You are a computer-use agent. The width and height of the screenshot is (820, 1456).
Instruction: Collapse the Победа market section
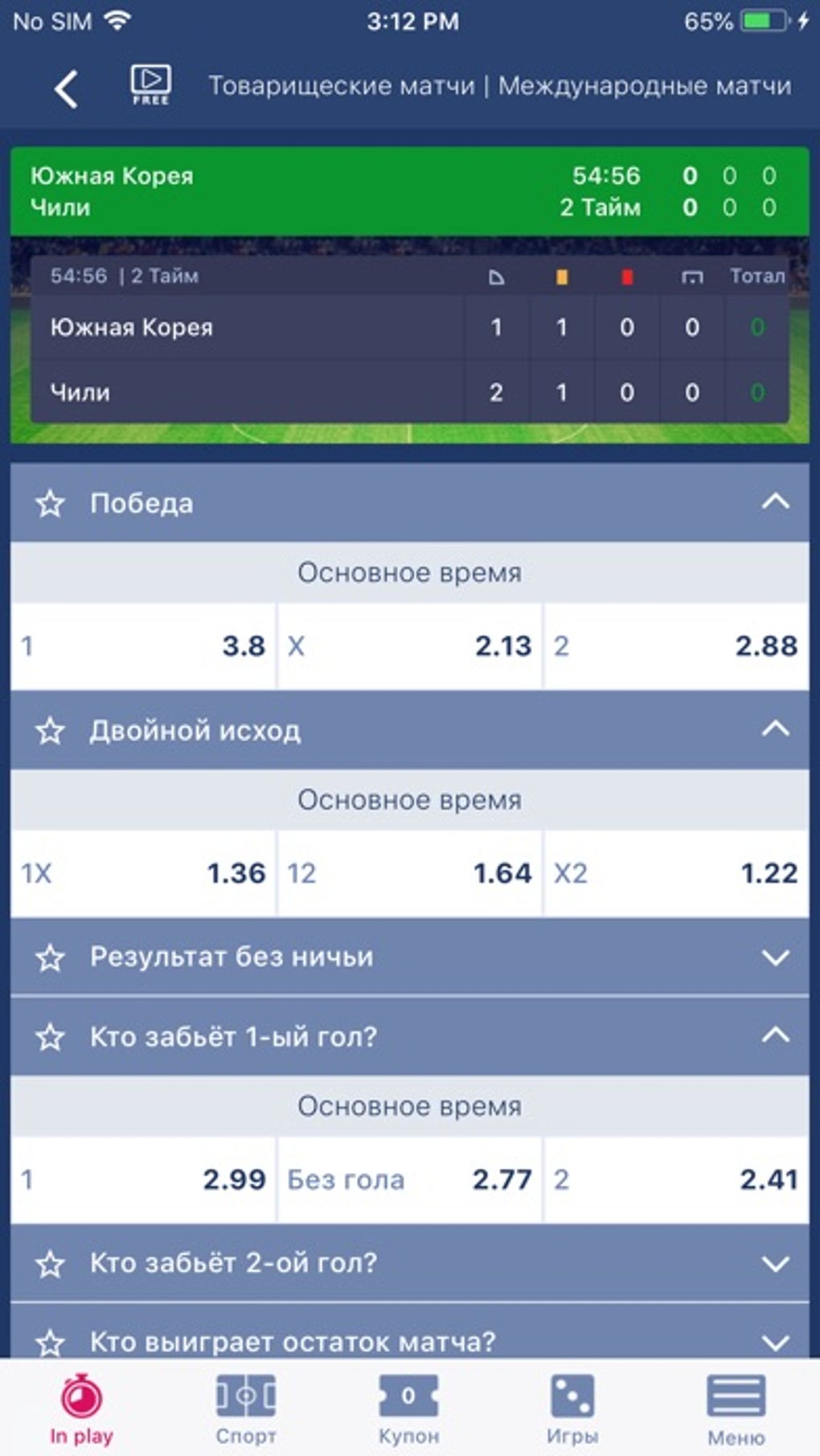[775, 502]
